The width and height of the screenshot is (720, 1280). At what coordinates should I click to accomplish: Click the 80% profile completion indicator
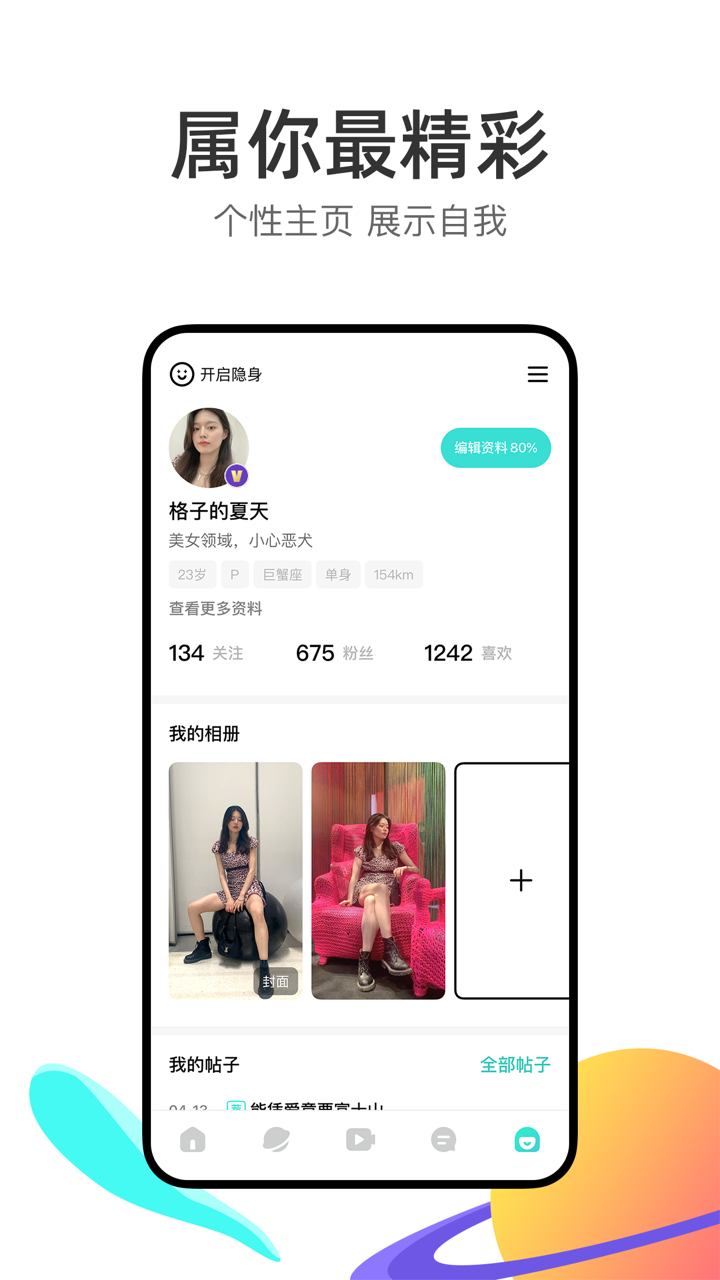525,448
